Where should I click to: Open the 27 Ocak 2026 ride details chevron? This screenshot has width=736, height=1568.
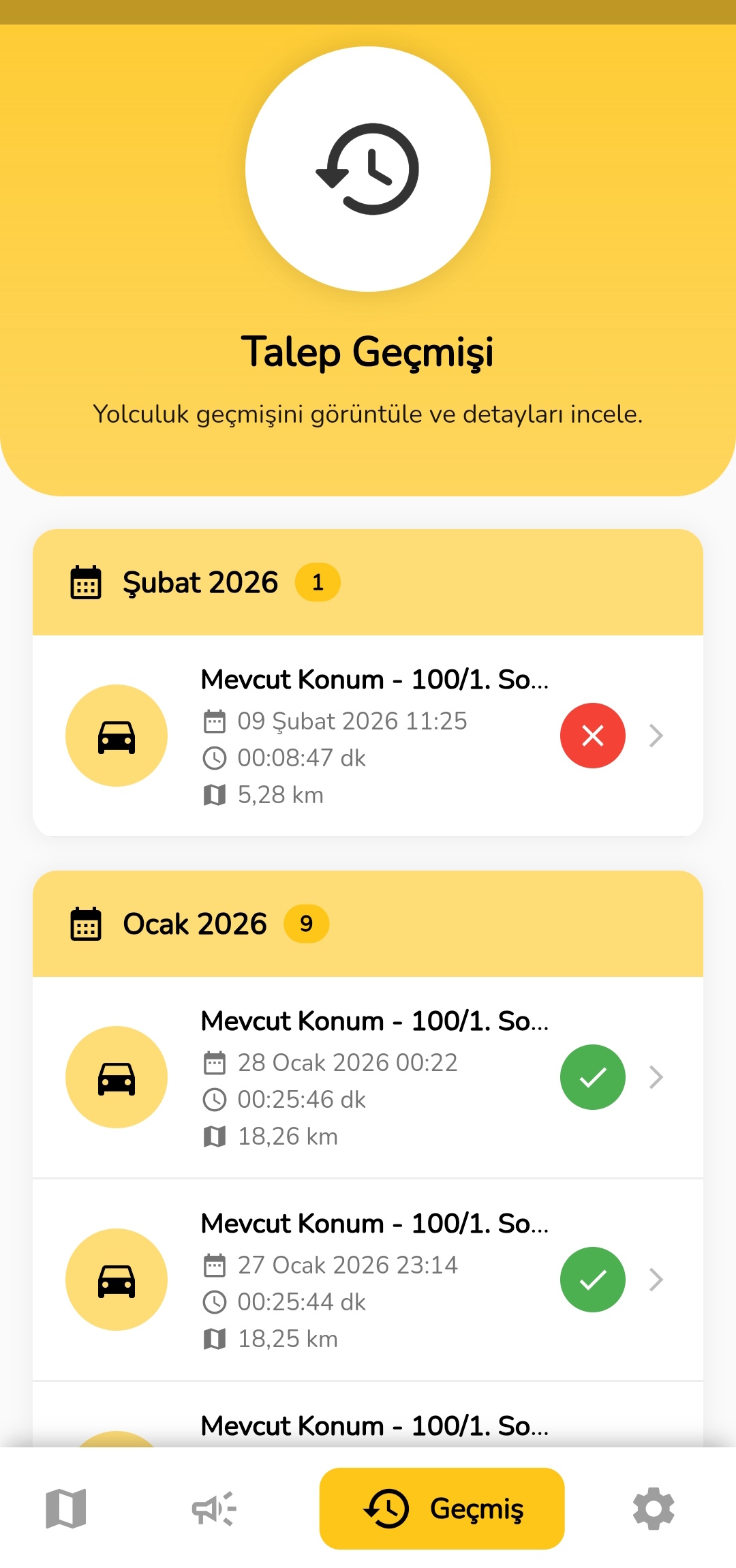point(656,1280)
